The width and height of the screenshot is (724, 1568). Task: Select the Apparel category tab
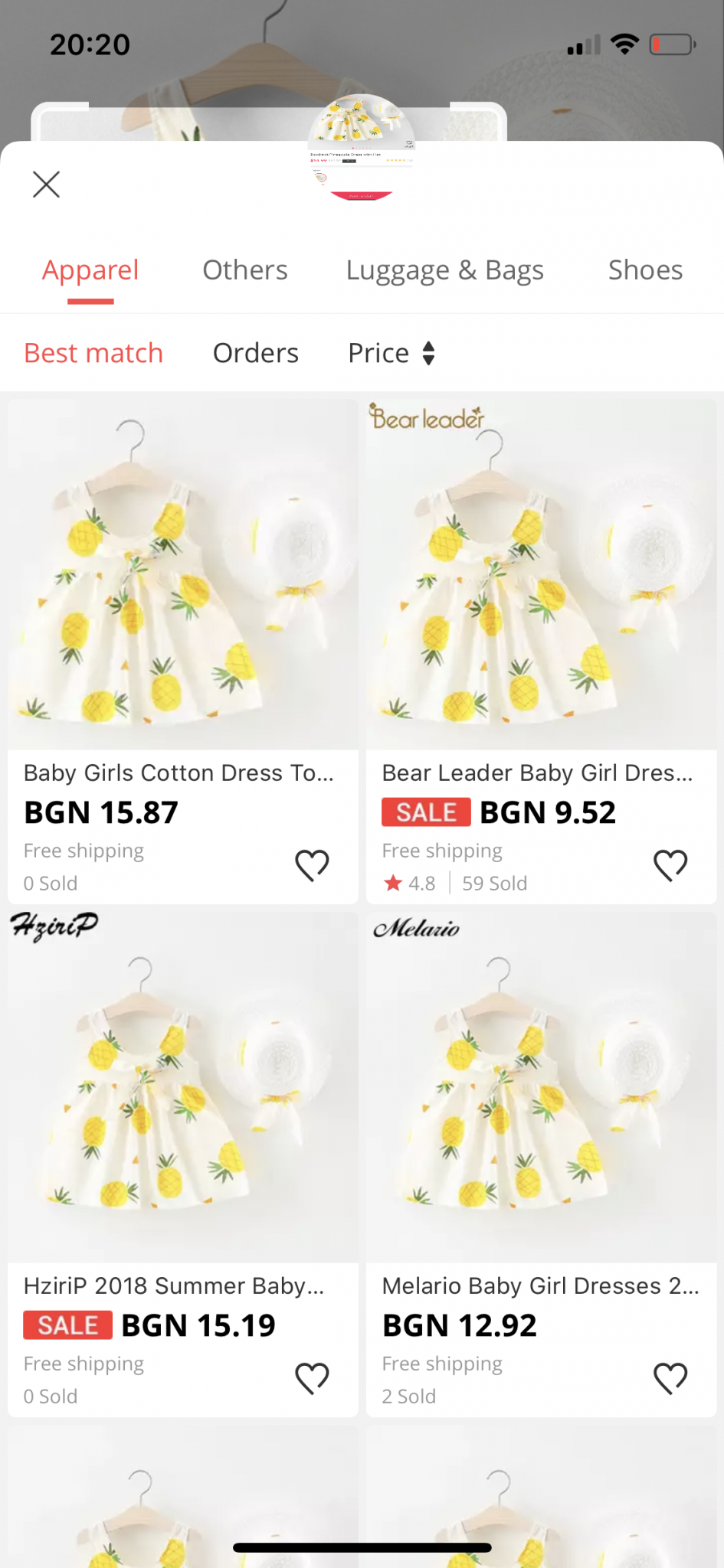(x=90, y=270)
